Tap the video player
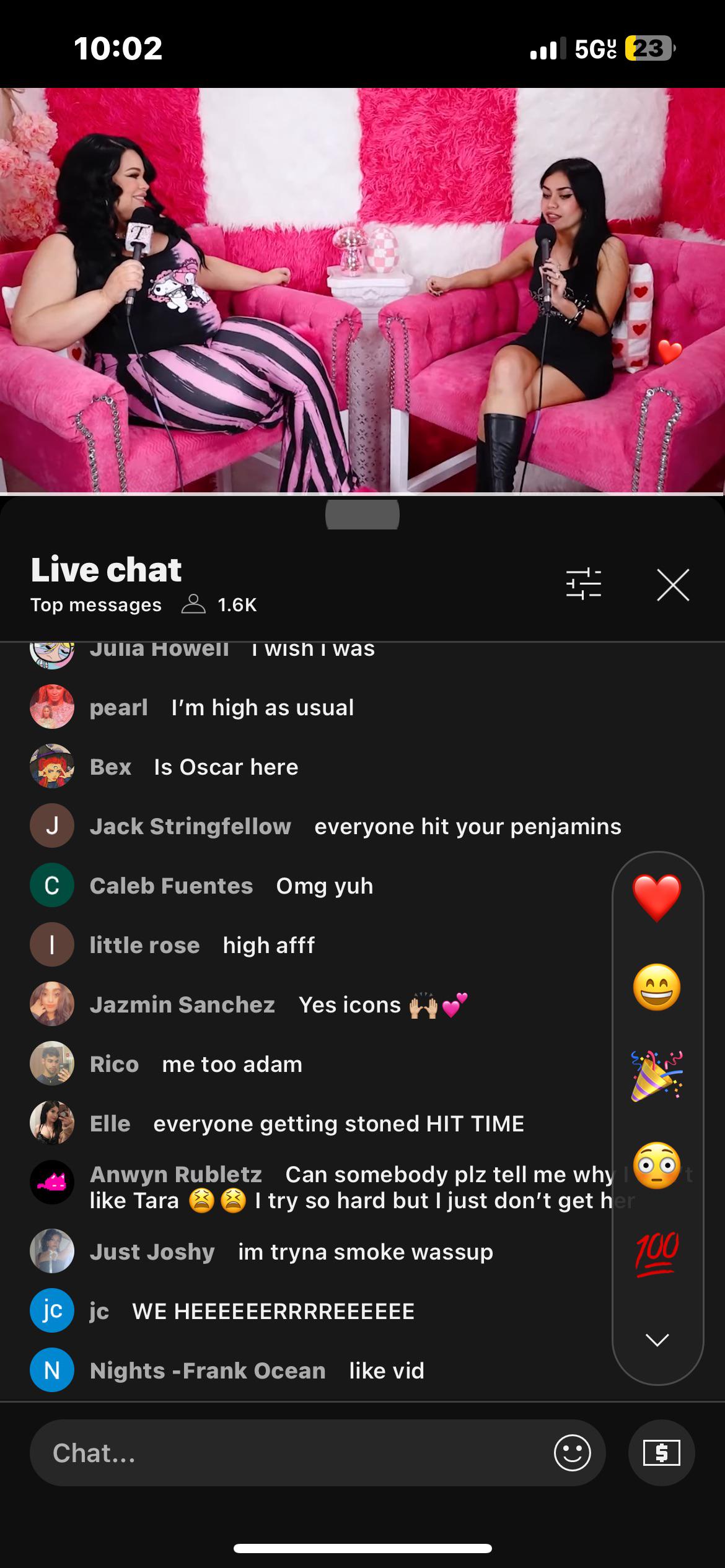 pyautogui.click(x=362, y=290)
